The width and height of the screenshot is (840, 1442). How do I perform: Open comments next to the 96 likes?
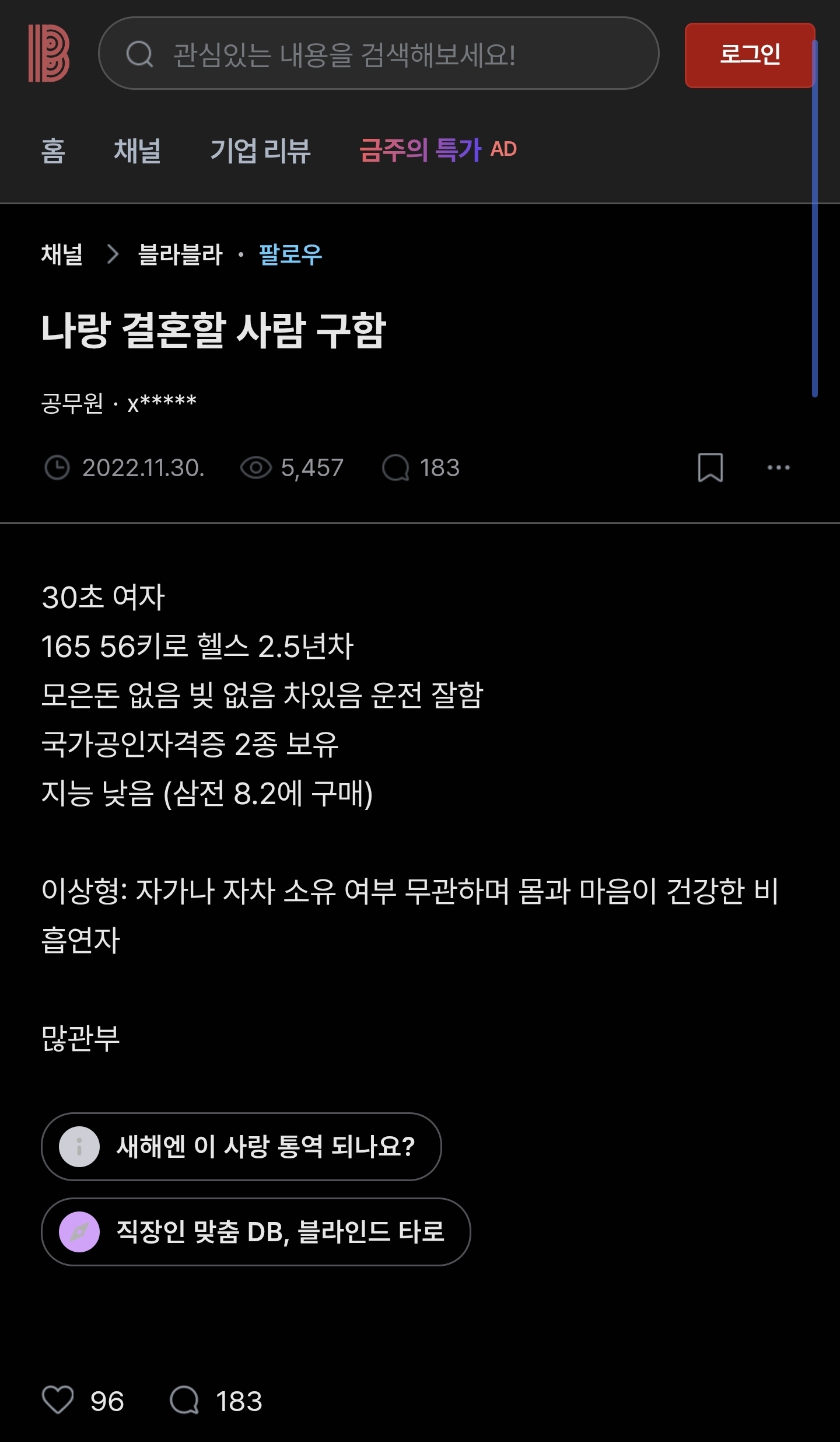click(x=185, y=1401)
